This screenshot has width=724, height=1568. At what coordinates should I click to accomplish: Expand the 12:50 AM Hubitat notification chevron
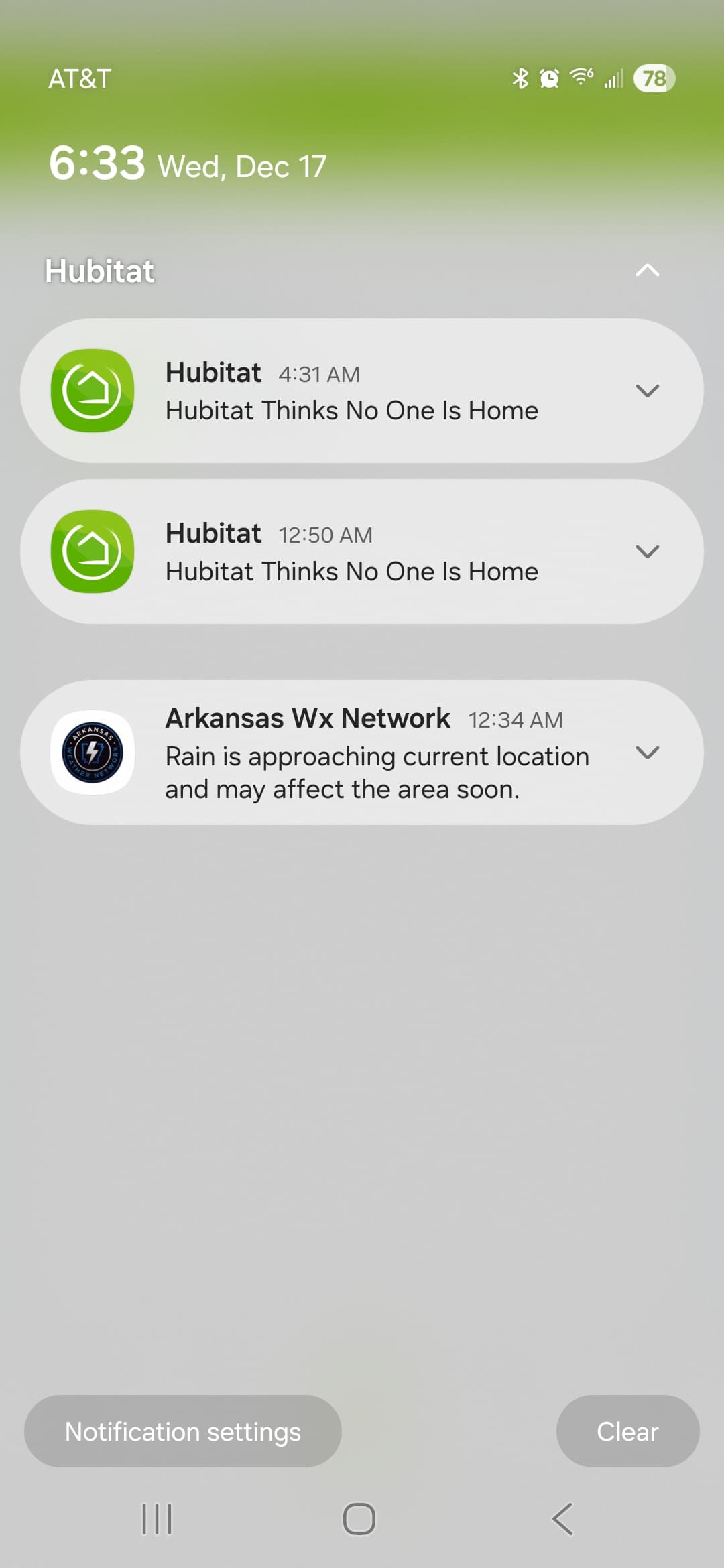pos(647,551)
